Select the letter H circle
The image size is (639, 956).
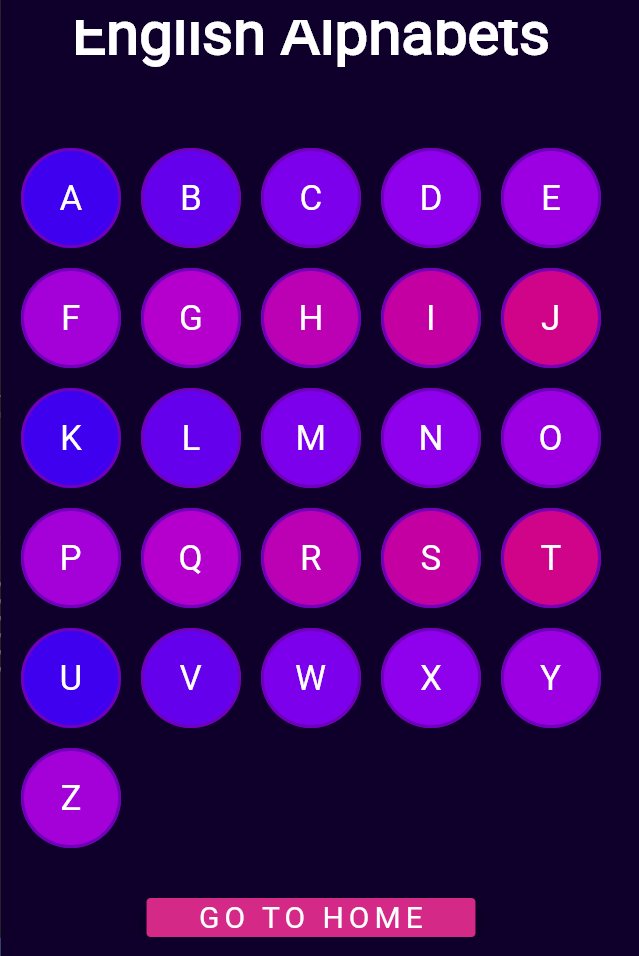pyautogui.click(x=311, y=318)
